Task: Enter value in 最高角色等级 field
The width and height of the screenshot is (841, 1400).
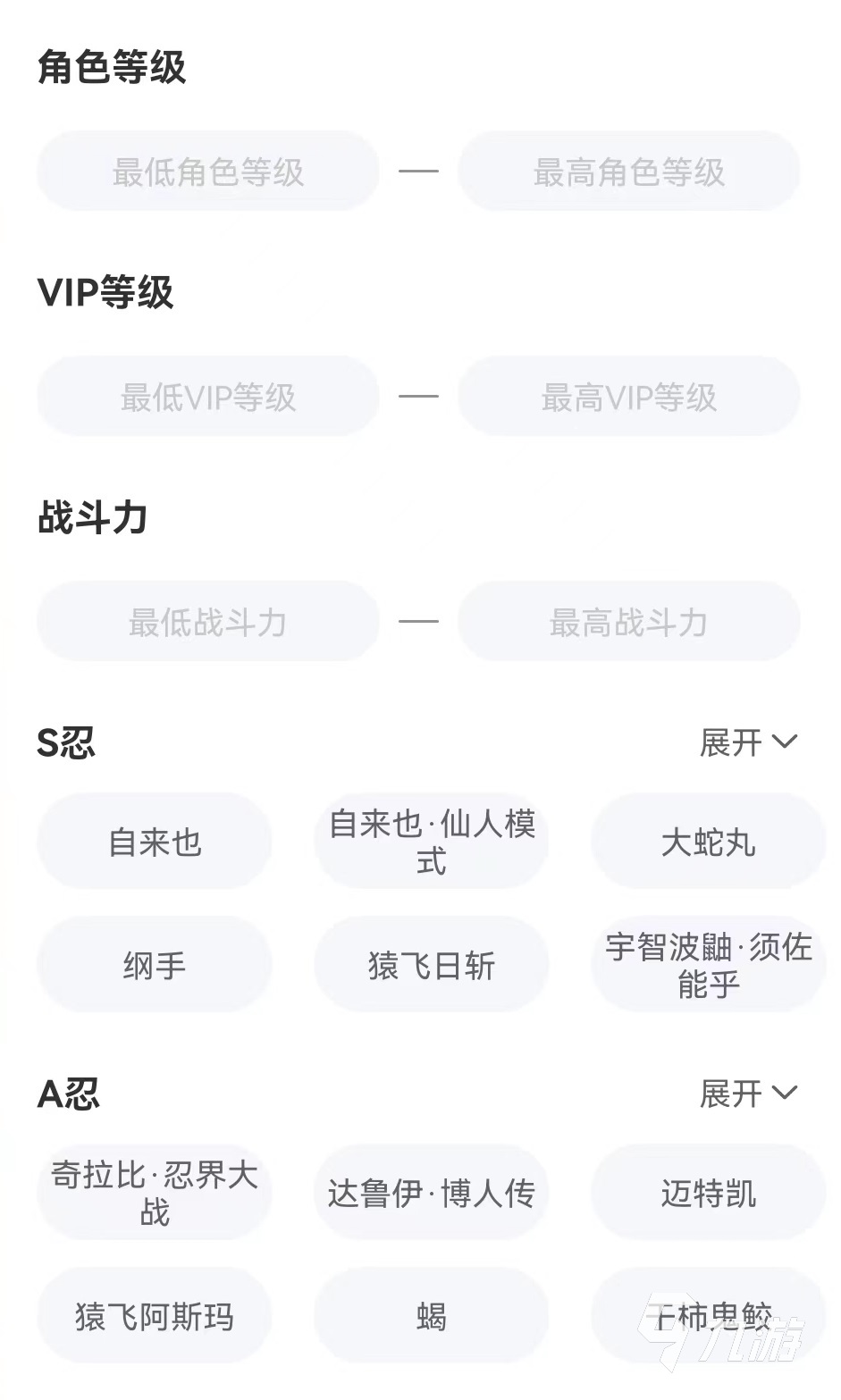Action: pos(628,172)
